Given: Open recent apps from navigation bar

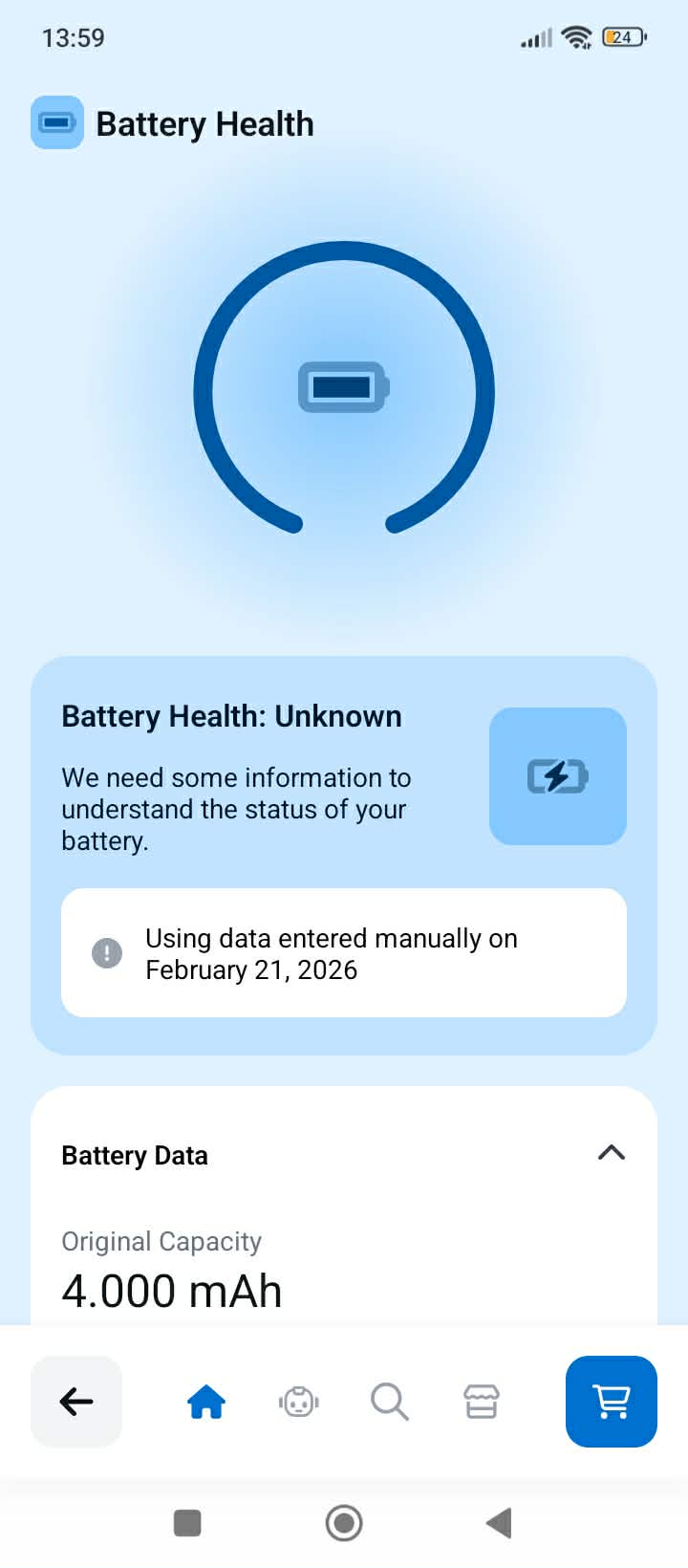Looking at the screenshot, I should (x=187, y=1522).
